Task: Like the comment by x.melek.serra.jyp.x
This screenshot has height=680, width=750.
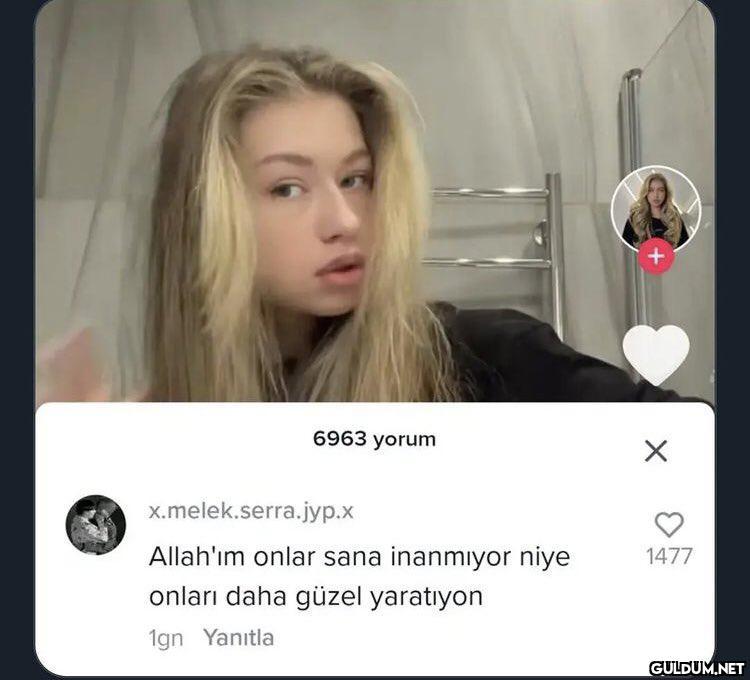Action: 668,525
